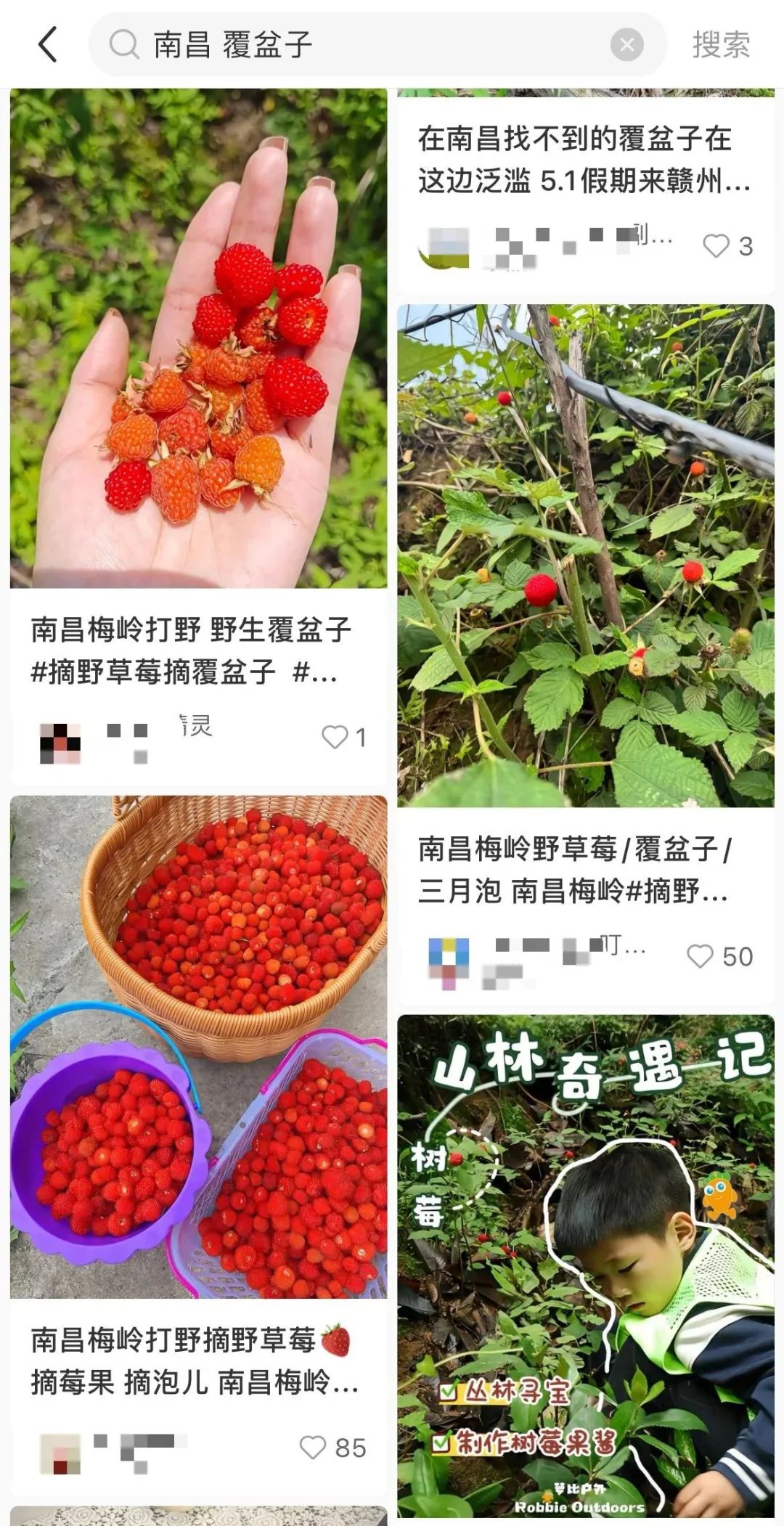The height and width of the screenshot is (1526, 784).
Task: Open the post 南昌梅岭打野摘野草莓
Action: tap(198, 1047)
